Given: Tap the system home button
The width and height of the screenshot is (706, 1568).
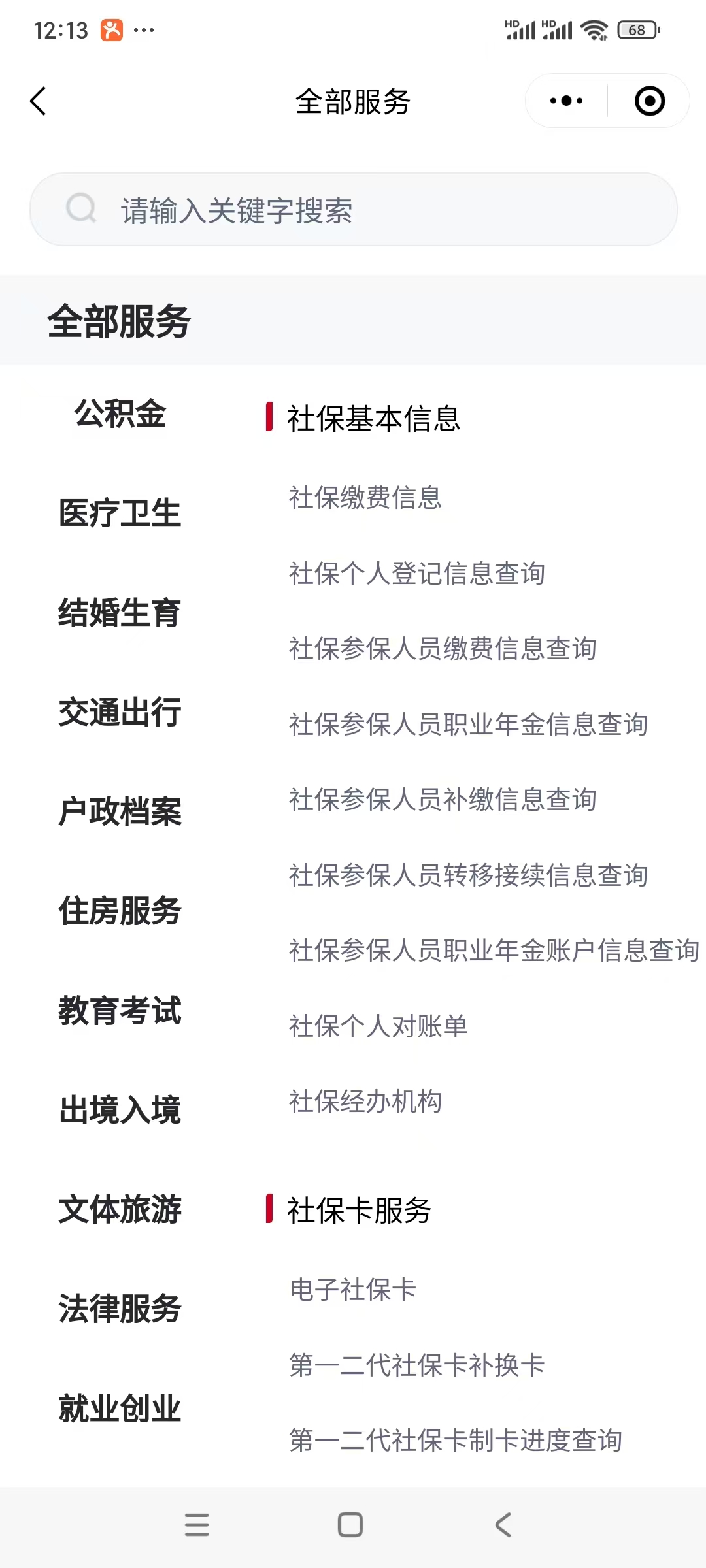Looking at the screenshot, I should 350,1525.
